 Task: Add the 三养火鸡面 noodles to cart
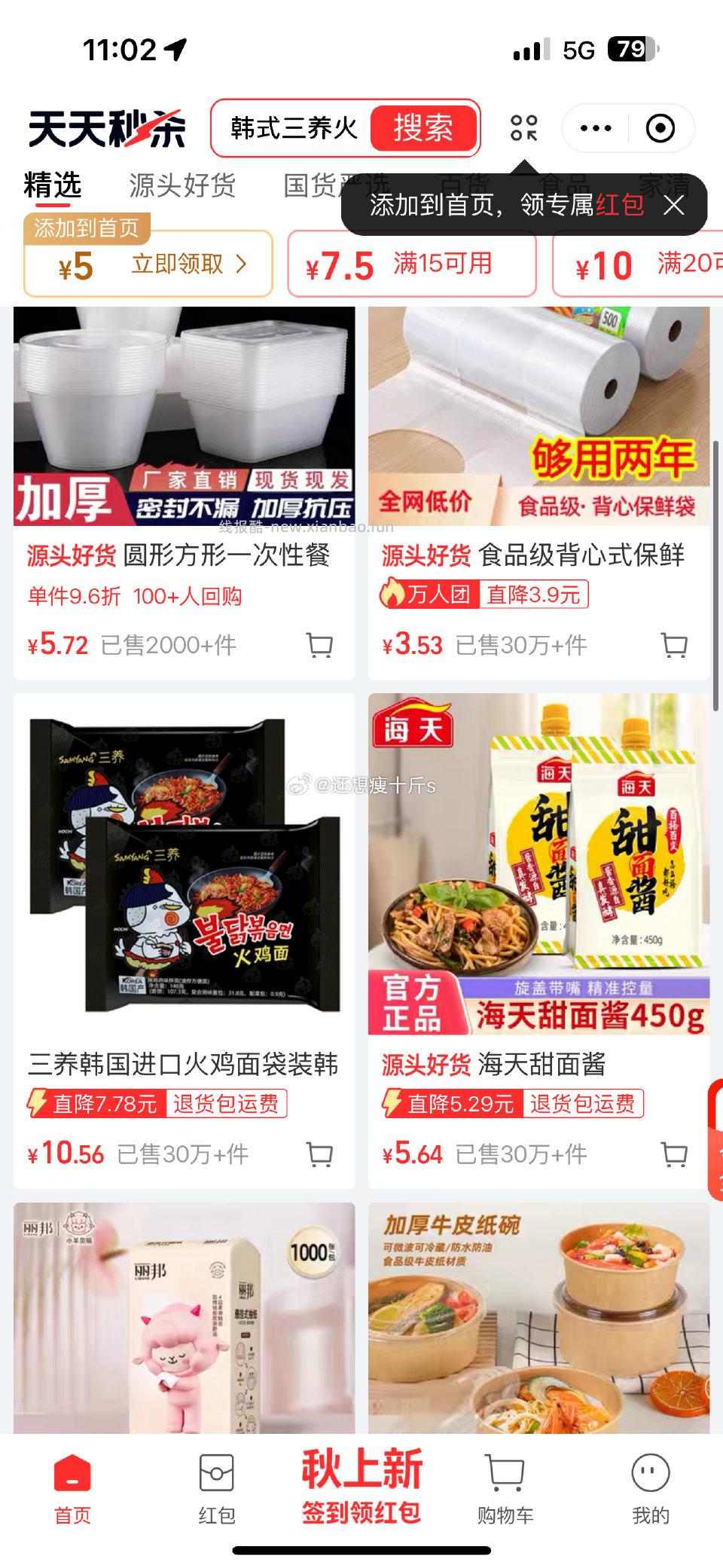tap(319, 1154)
